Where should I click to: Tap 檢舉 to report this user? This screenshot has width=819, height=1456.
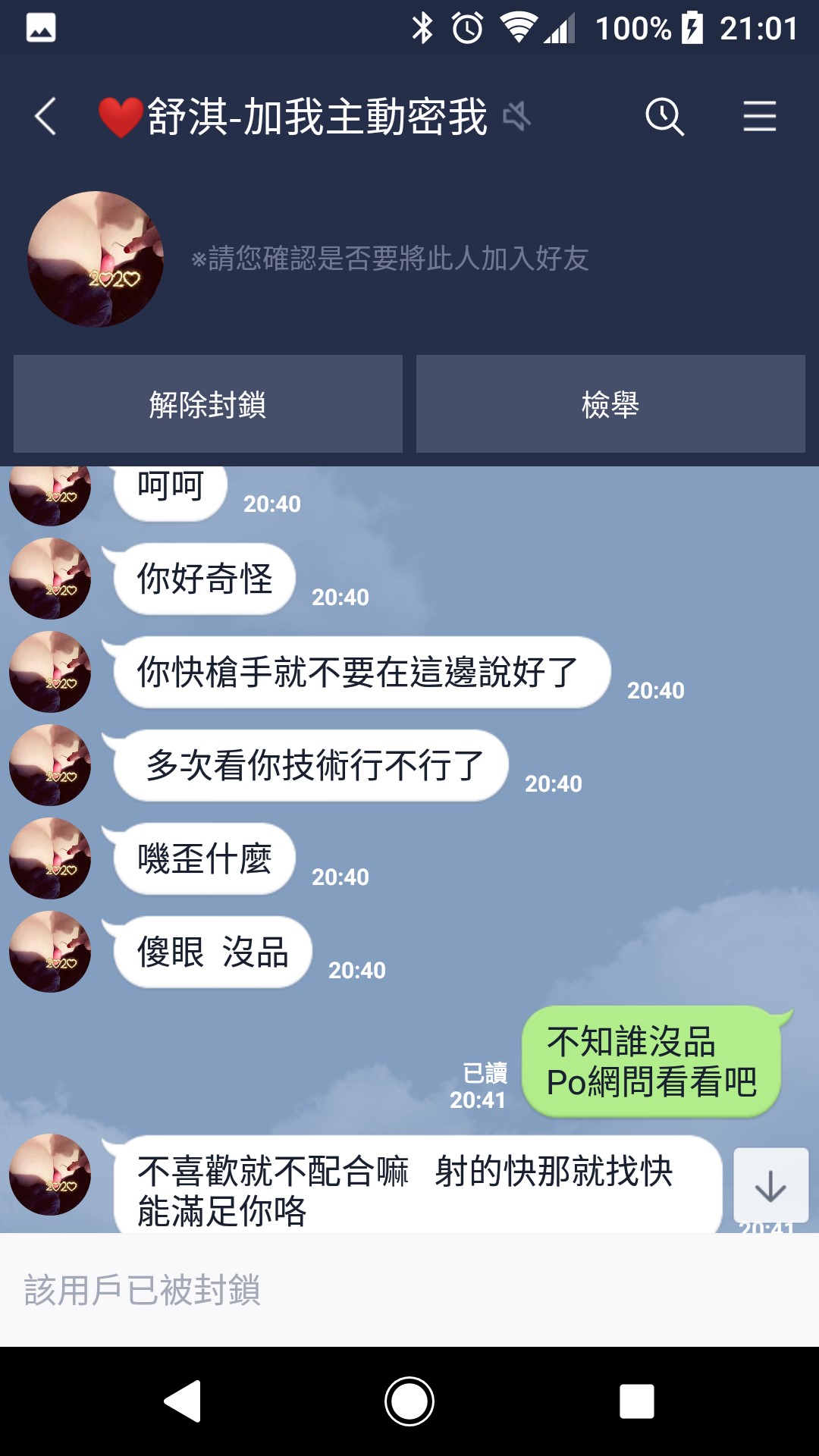pos(610,404)
